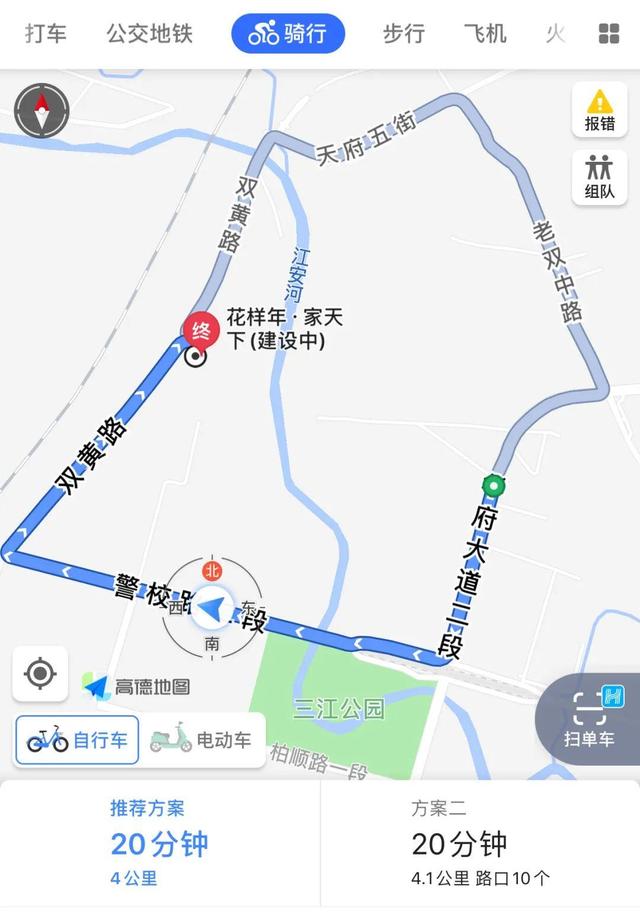Open the 公交地铁 transit tab
This screenshot has height=912, width=640.
(149, 34)
